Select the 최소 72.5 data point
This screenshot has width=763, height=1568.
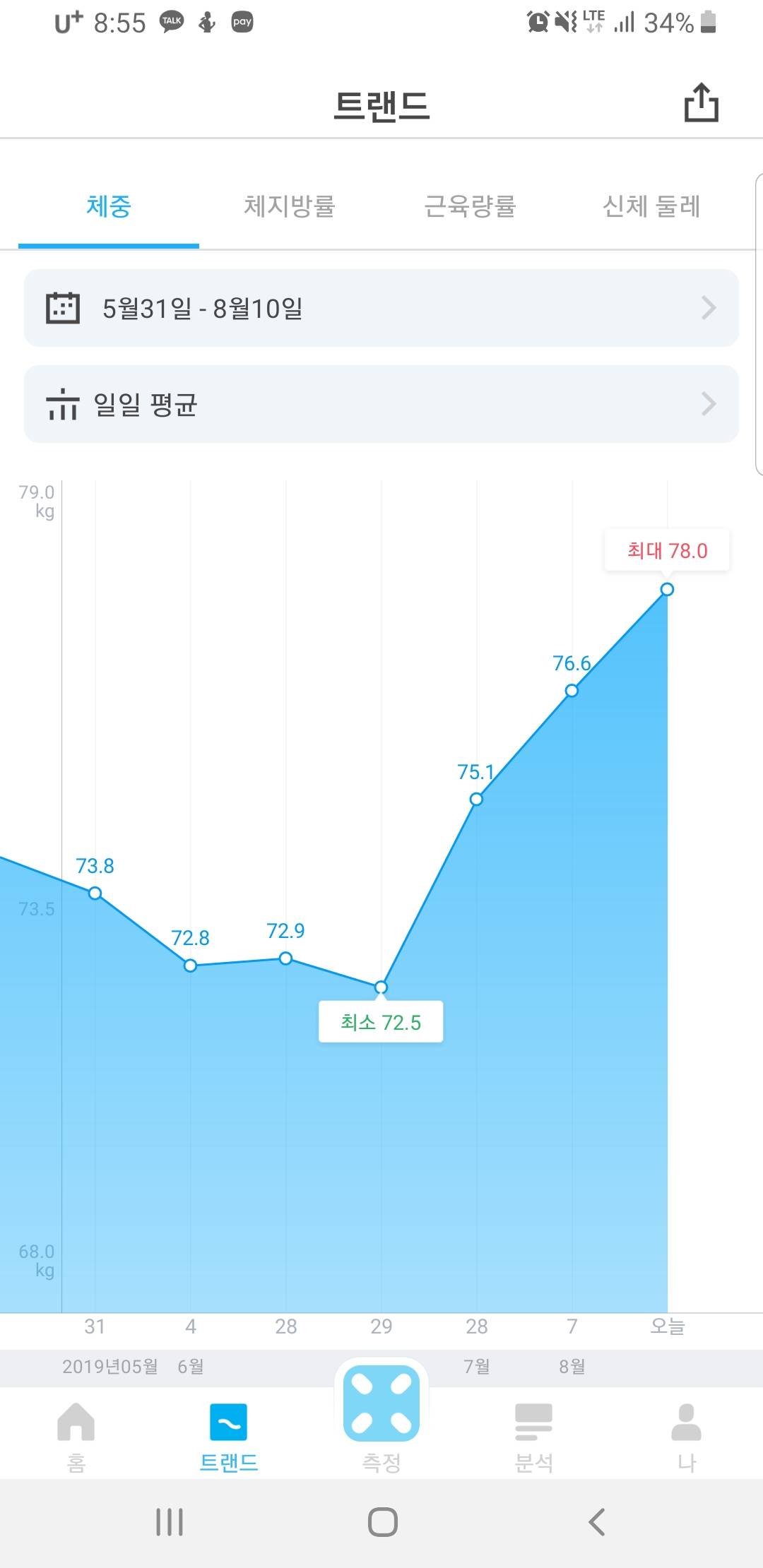point(381,987)
